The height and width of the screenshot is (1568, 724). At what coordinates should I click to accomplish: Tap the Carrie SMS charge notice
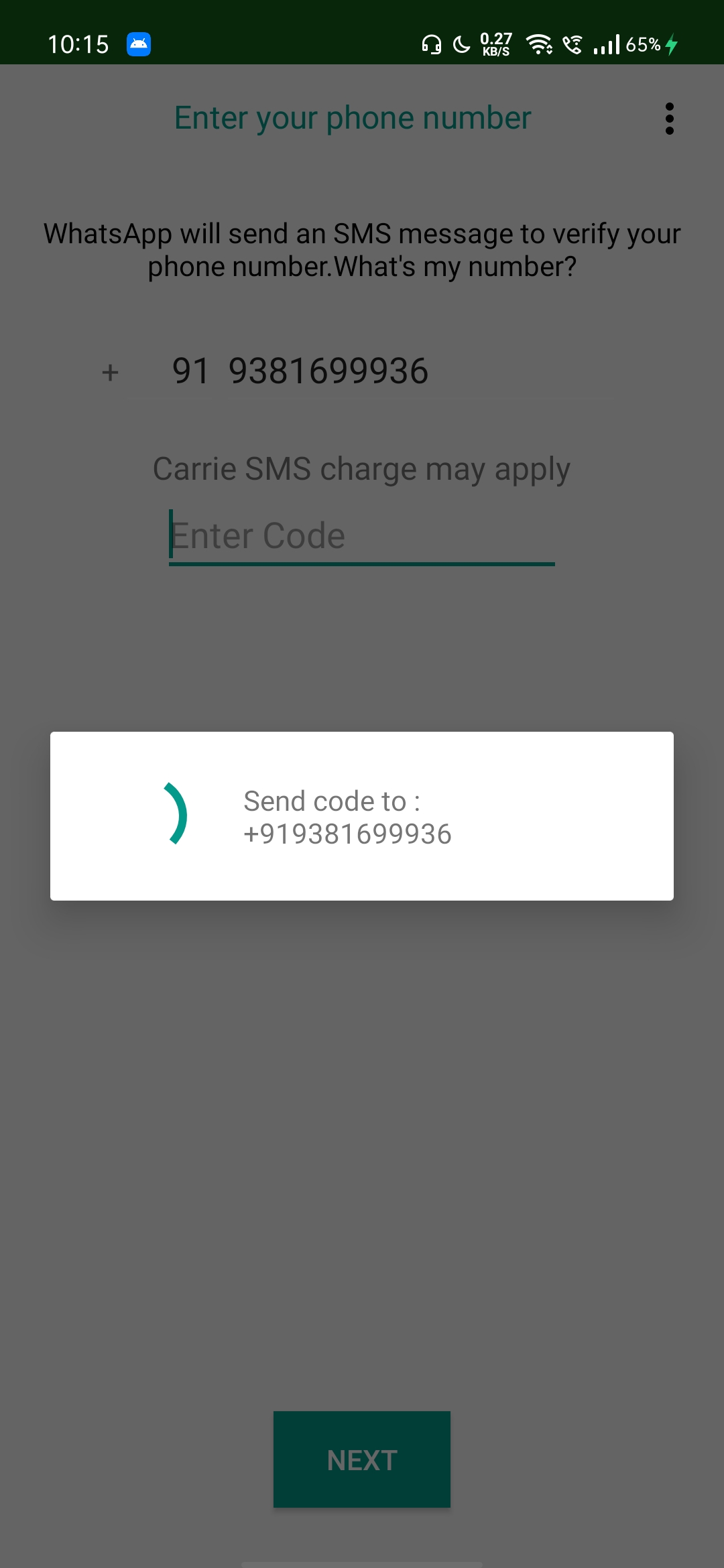[x=361, y=468]
